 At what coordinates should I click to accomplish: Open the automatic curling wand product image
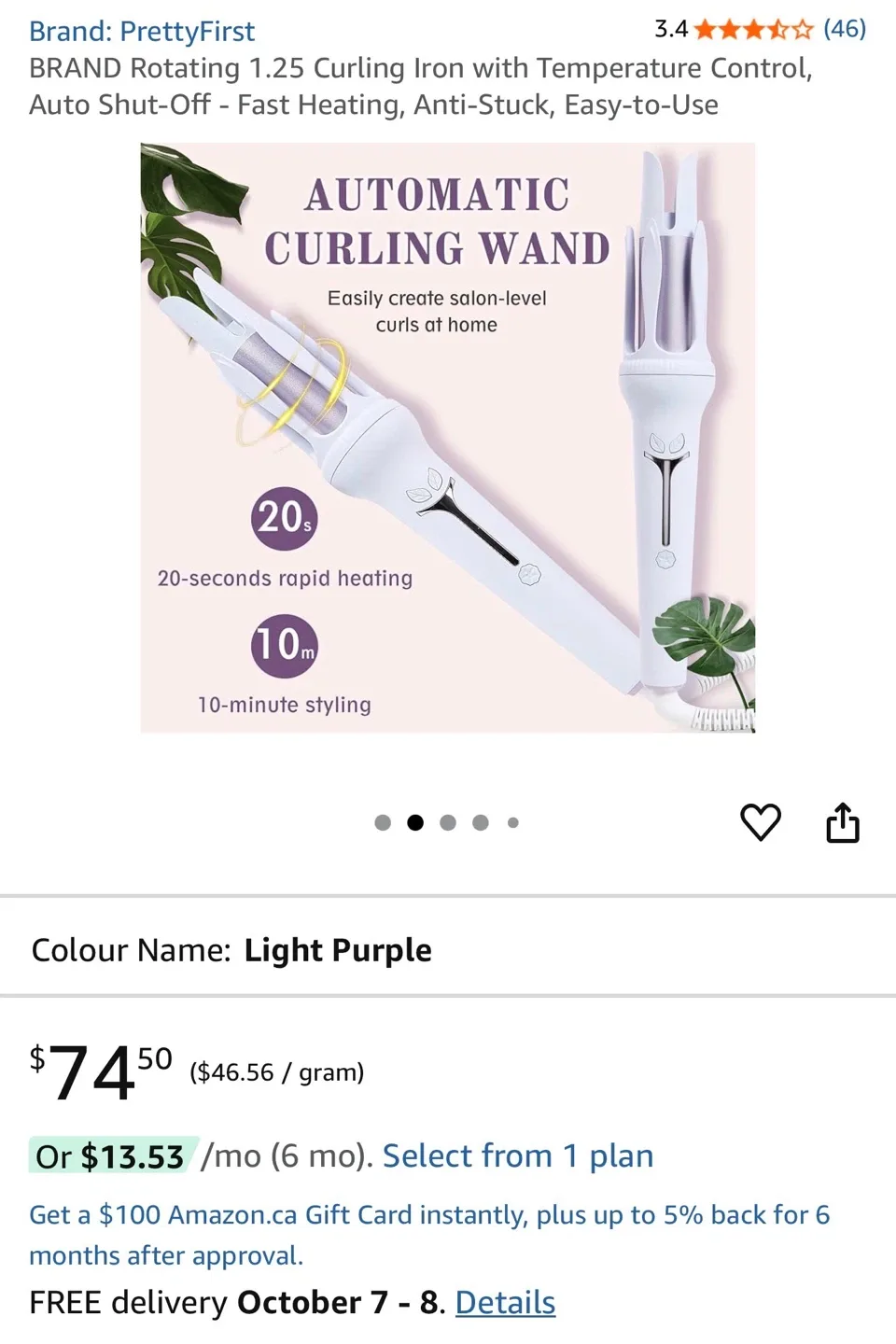point(448,437)
